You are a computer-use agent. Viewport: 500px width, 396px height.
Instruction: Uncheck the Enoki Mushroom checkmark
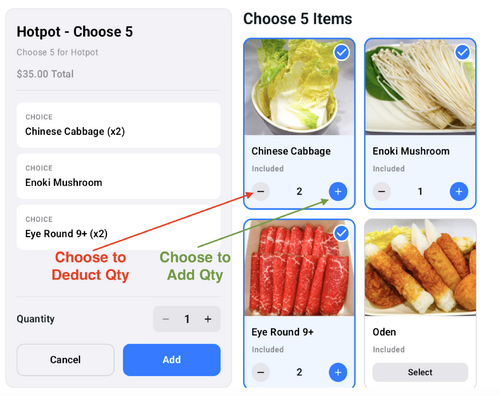tap(463, 52)
